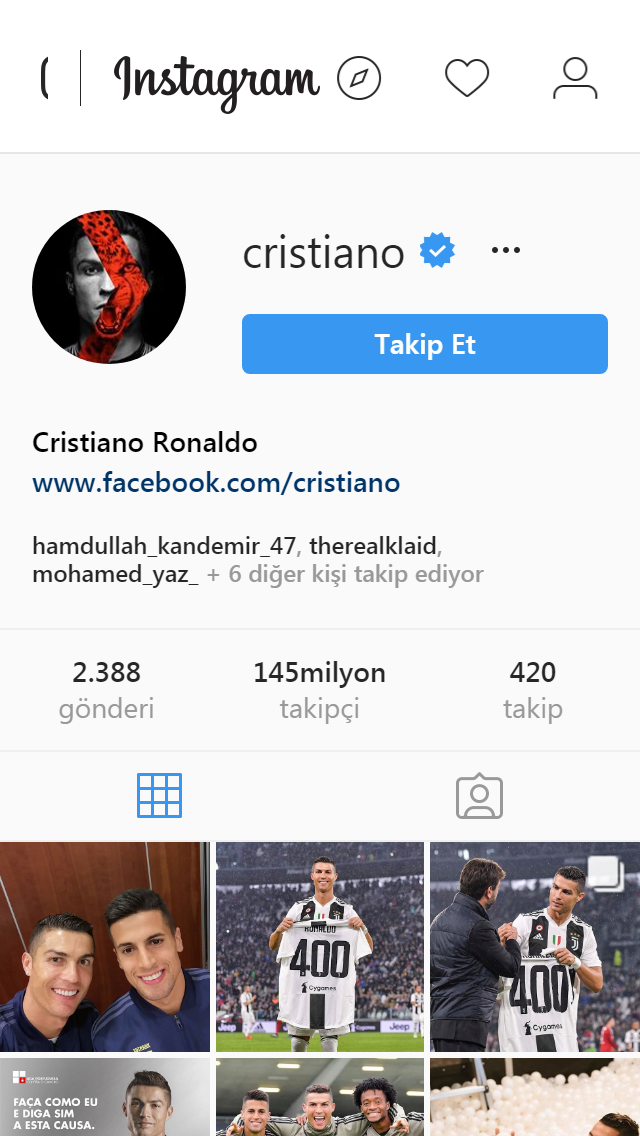Switch to the tagged photos tab

(x=479, y=796)
